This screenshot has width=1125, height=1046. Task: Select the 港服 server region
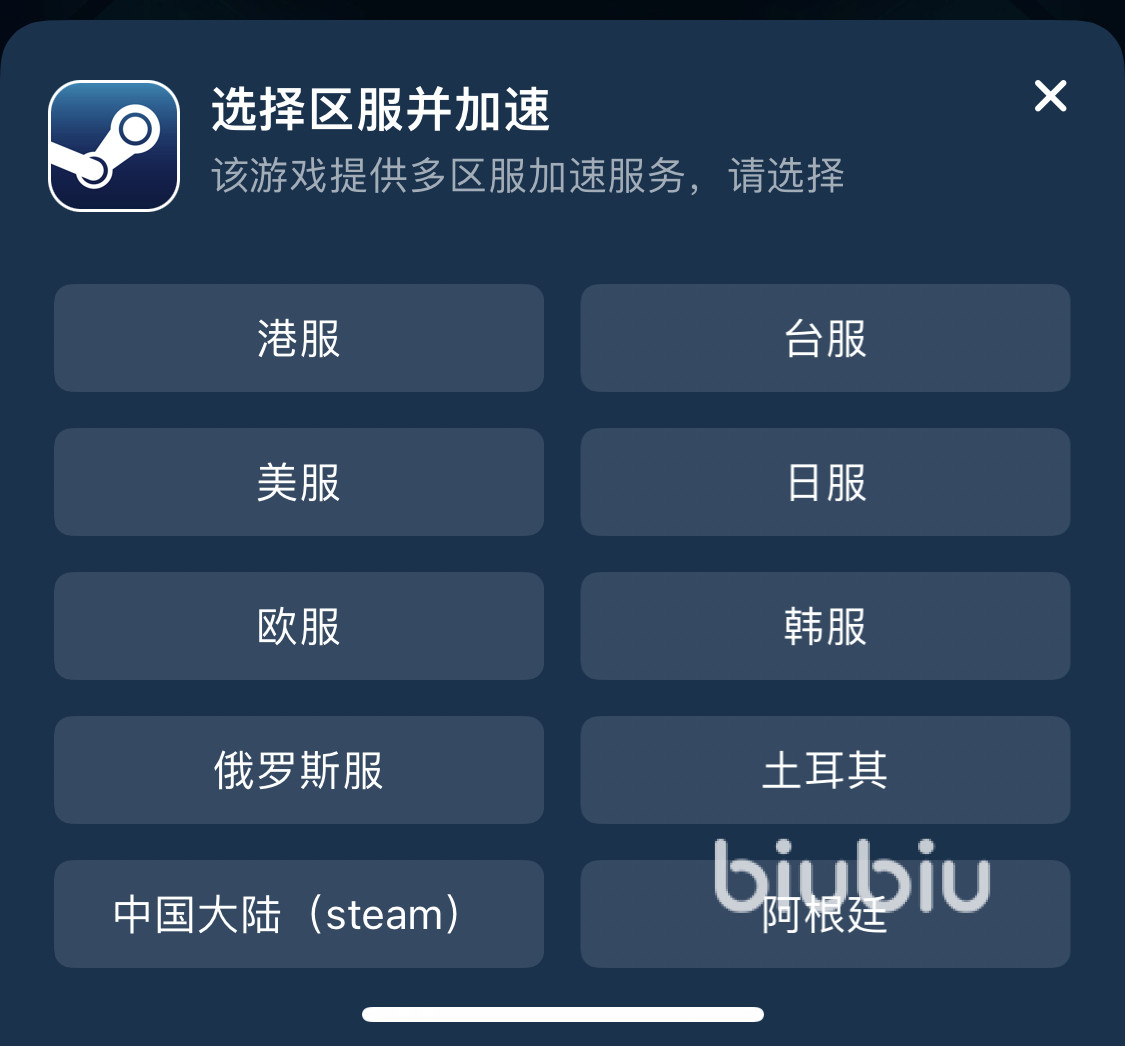(x=298, y=338)
